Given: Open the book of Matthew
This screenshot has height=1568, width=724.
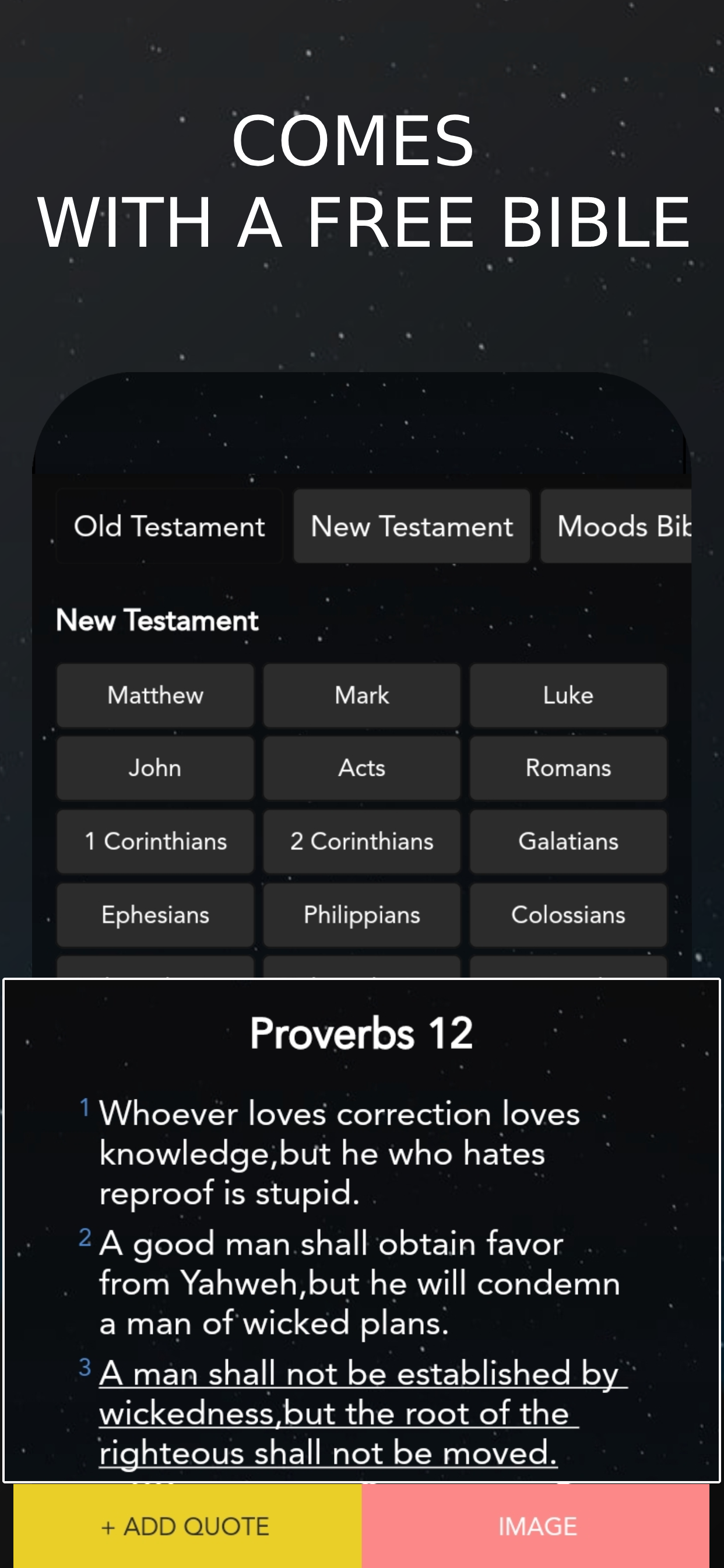Looking at the screenshot, I should pyautogui.click(x=154, y=695).
